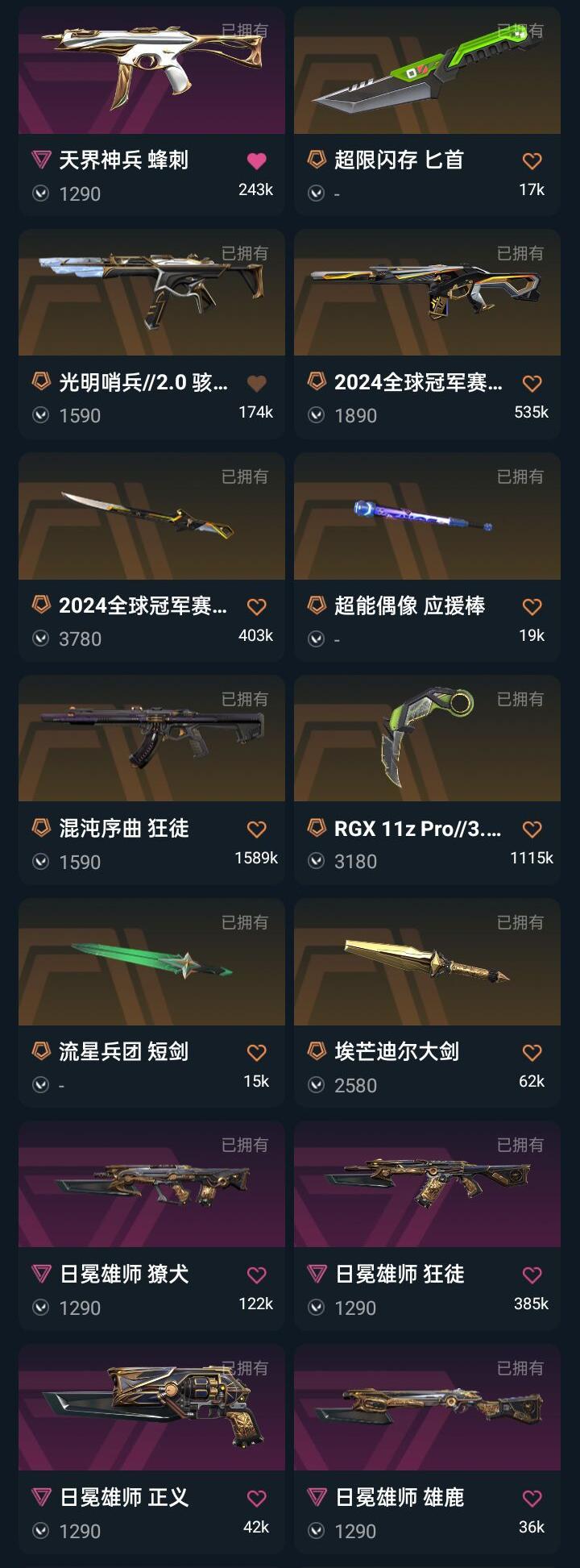Open the 埃芒迪尔大剑 skin card
This screenshot has width=580, height=1568.
click(427, 1003)
